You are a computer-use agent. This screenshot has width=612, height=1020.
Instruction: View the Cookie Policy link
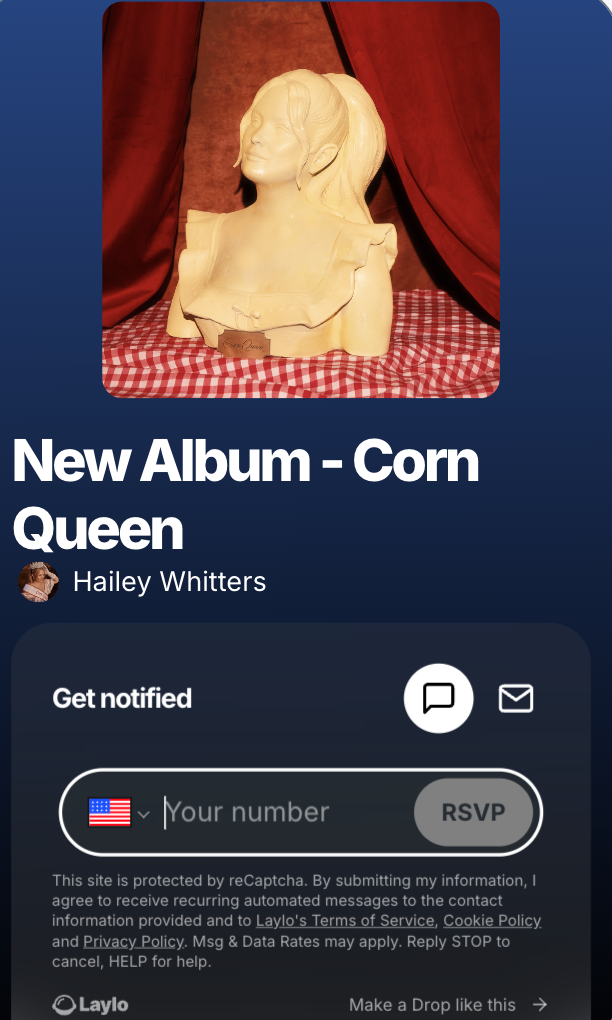click(x=492, y=921)
